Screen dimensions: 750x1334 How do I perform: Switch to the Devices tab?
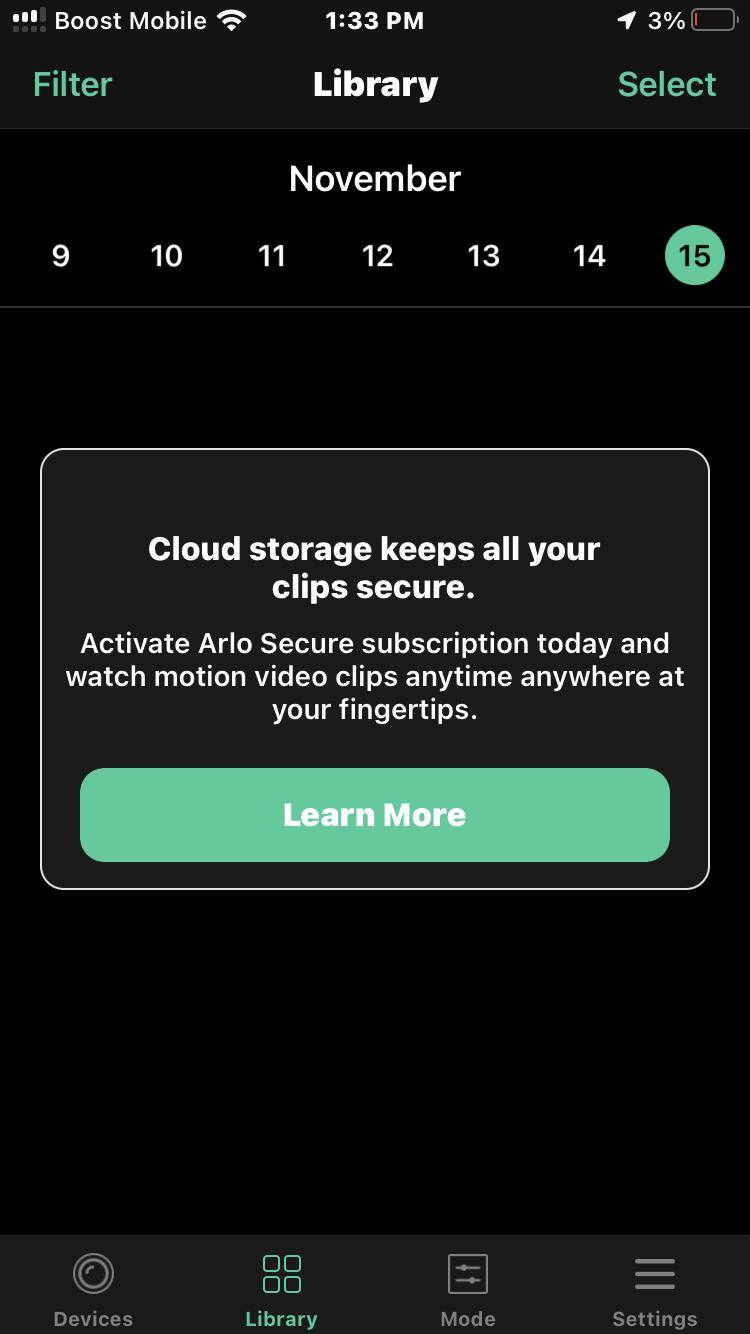93,1288
